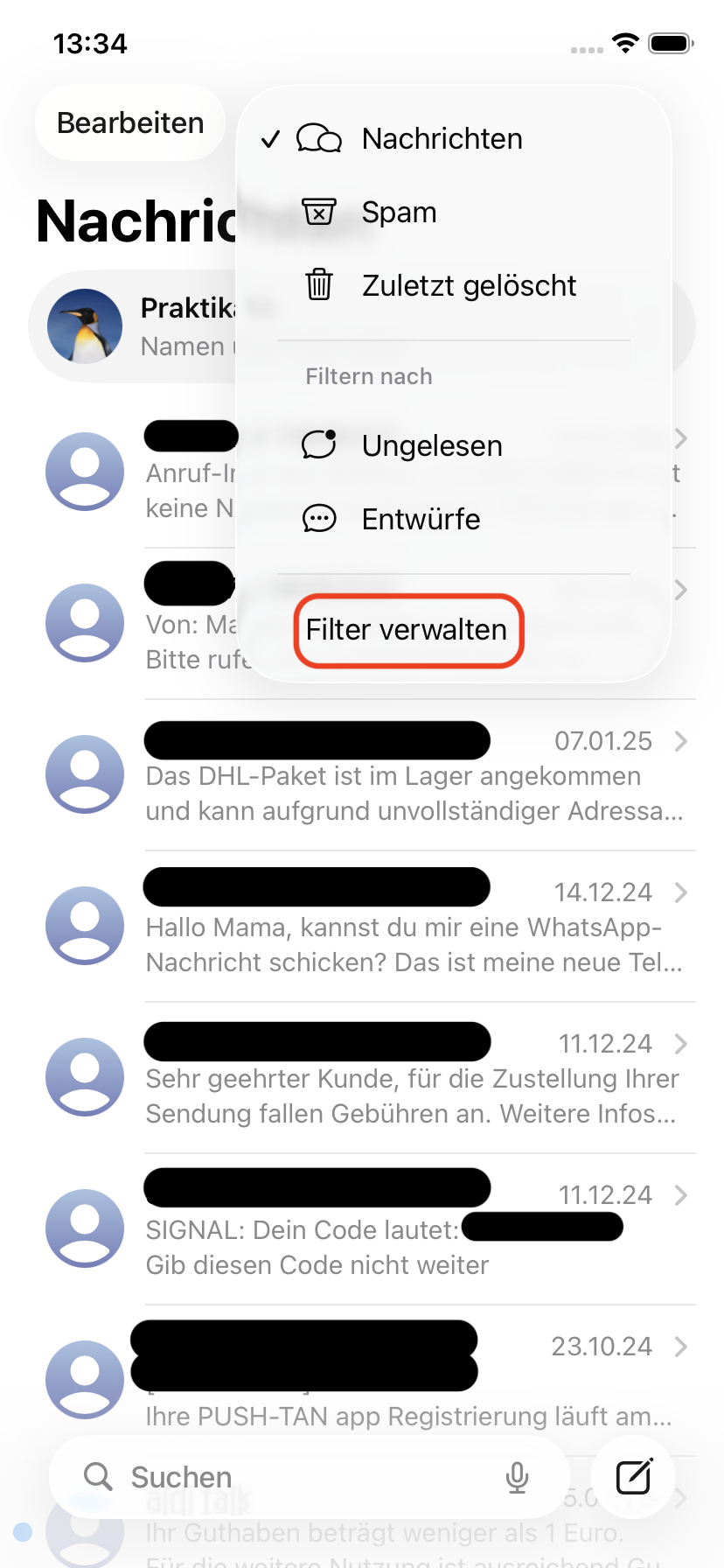Open the Spam folder

[399, 213]
